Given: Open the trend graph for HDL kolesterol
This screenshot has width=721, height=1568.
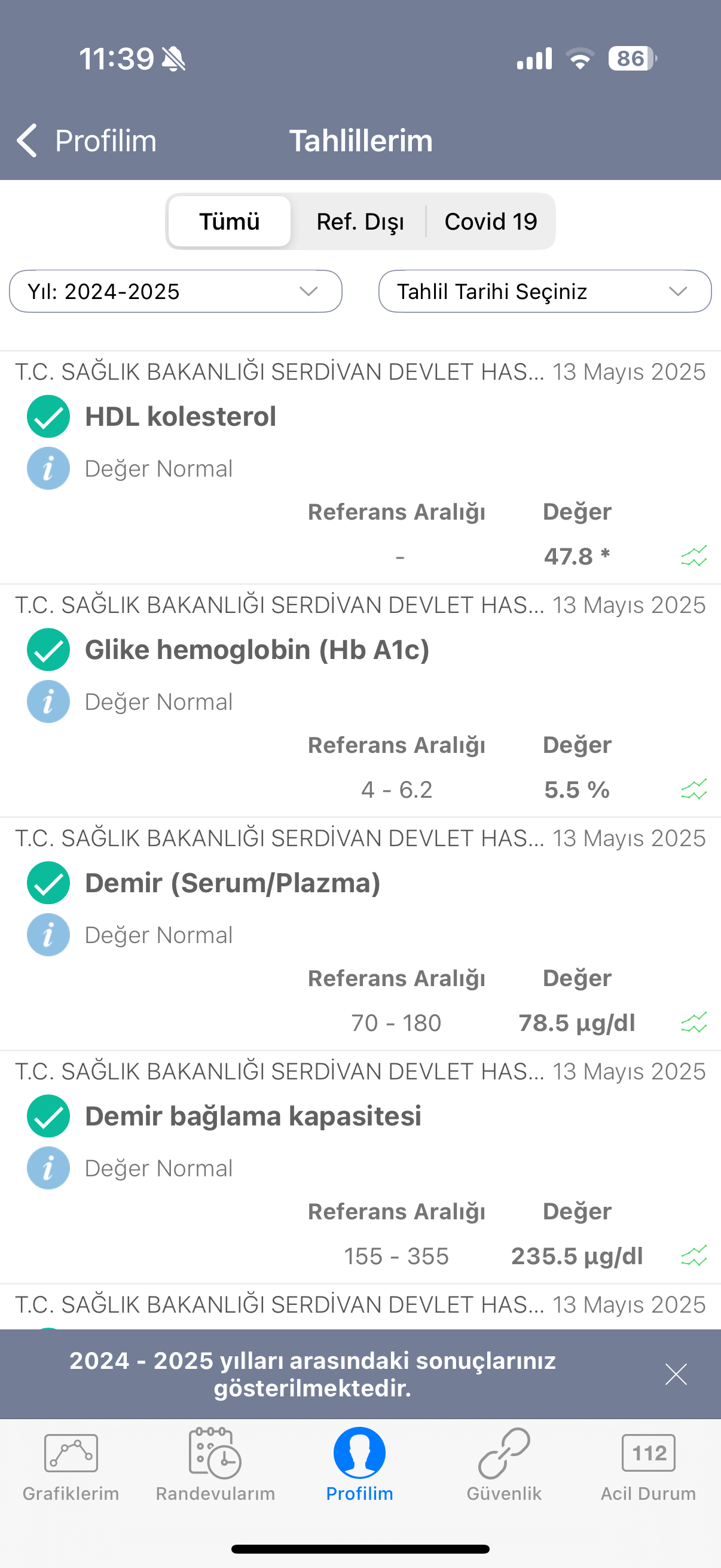Looking at the screenshot, I should click(x=693, y=556).
